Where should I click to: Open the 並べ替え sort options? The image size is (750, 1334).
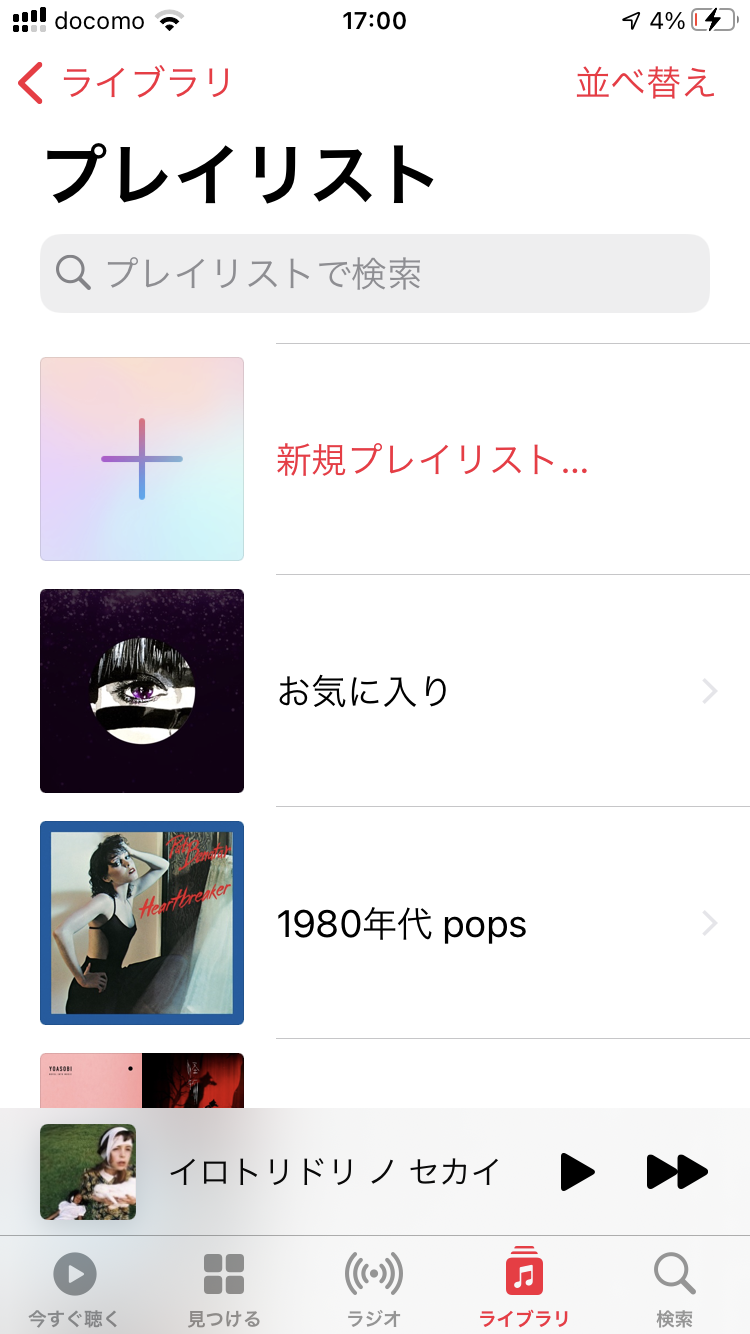(646, 83)
